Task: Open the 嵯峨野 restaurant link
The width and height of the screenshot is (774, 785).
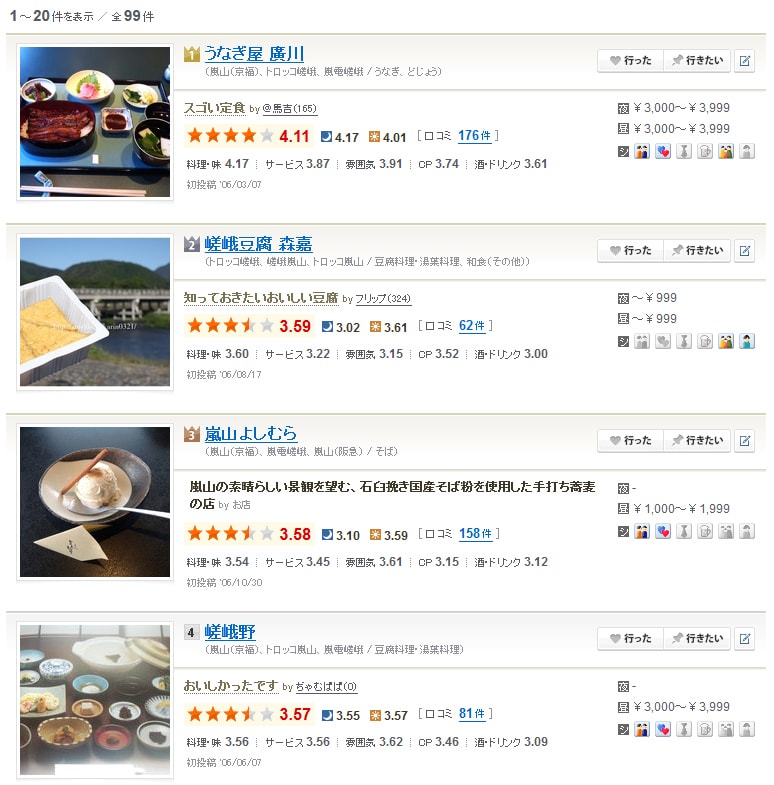Action: coord(230,632)
